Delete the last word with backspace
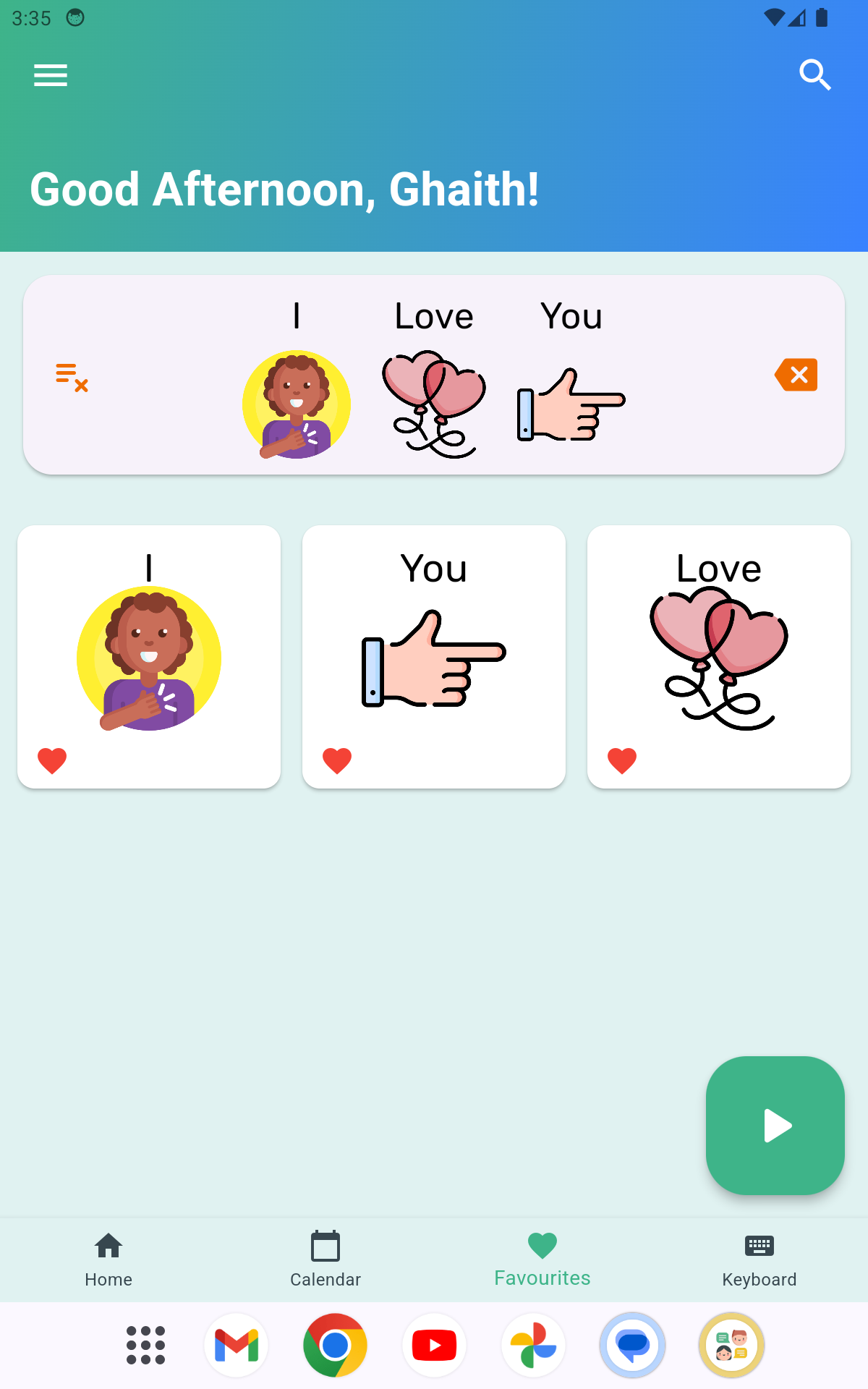The height and width of the screenshot is (1389, 868). 796,375
